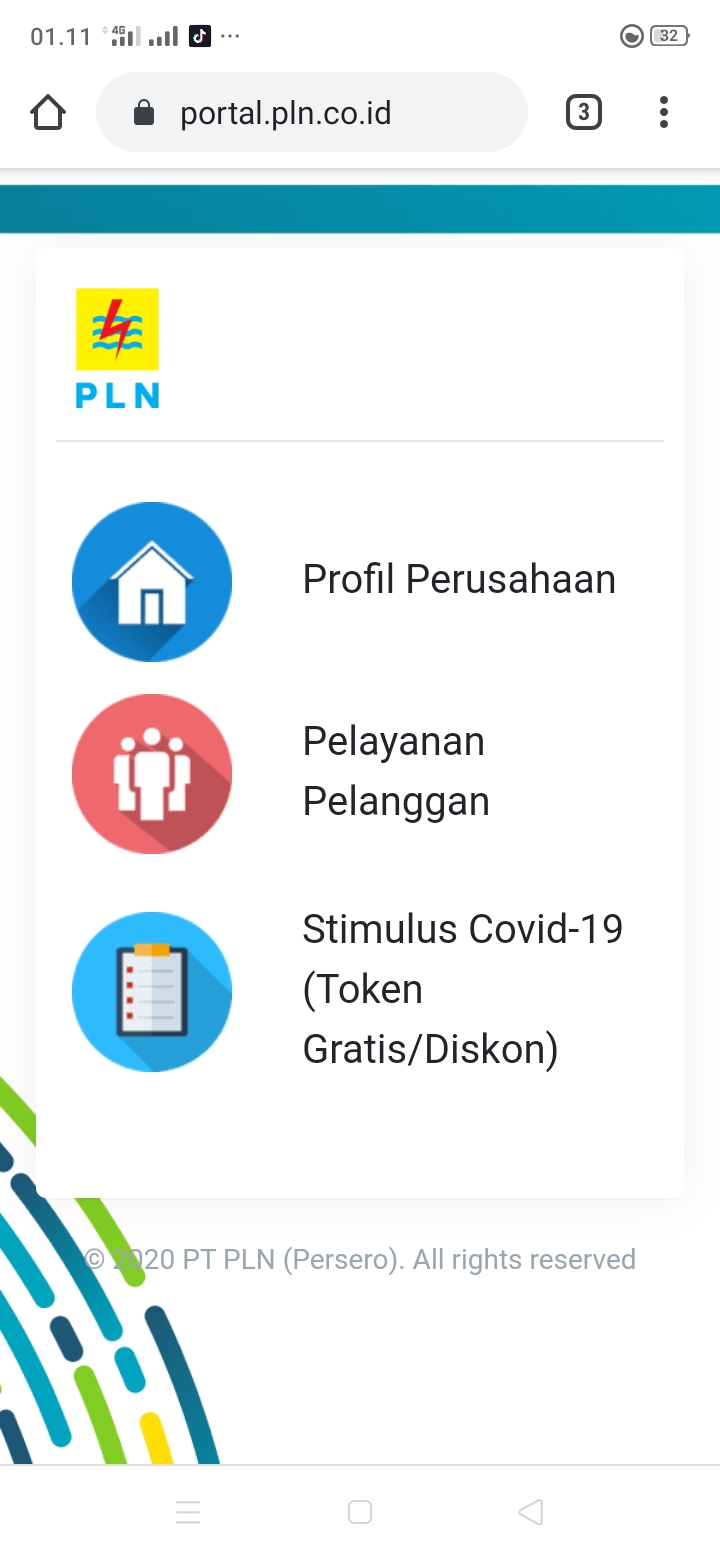This screenshot has width=720, height=1560.
Task: Open the tab switcher showing 3 tabs
Action: click(x=584, y=113)
